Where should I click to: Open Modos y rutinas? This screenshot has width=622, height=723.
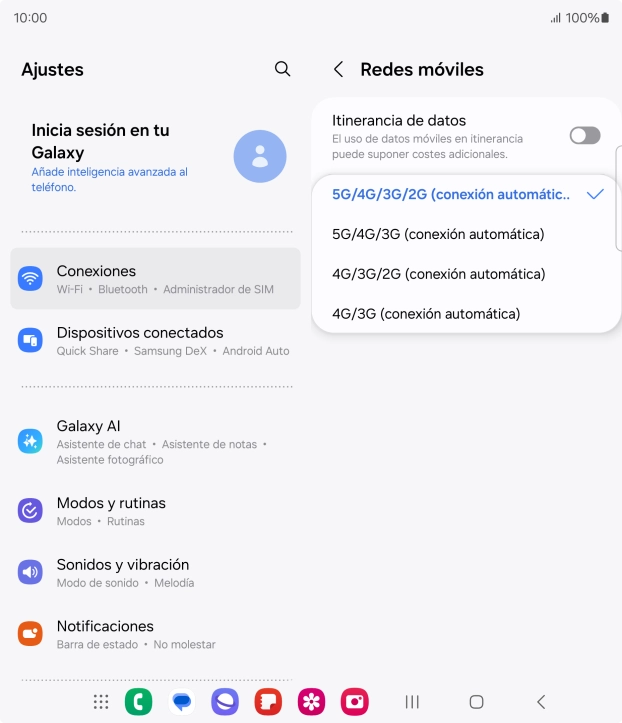pyautogui.click(x=155, y=511)
